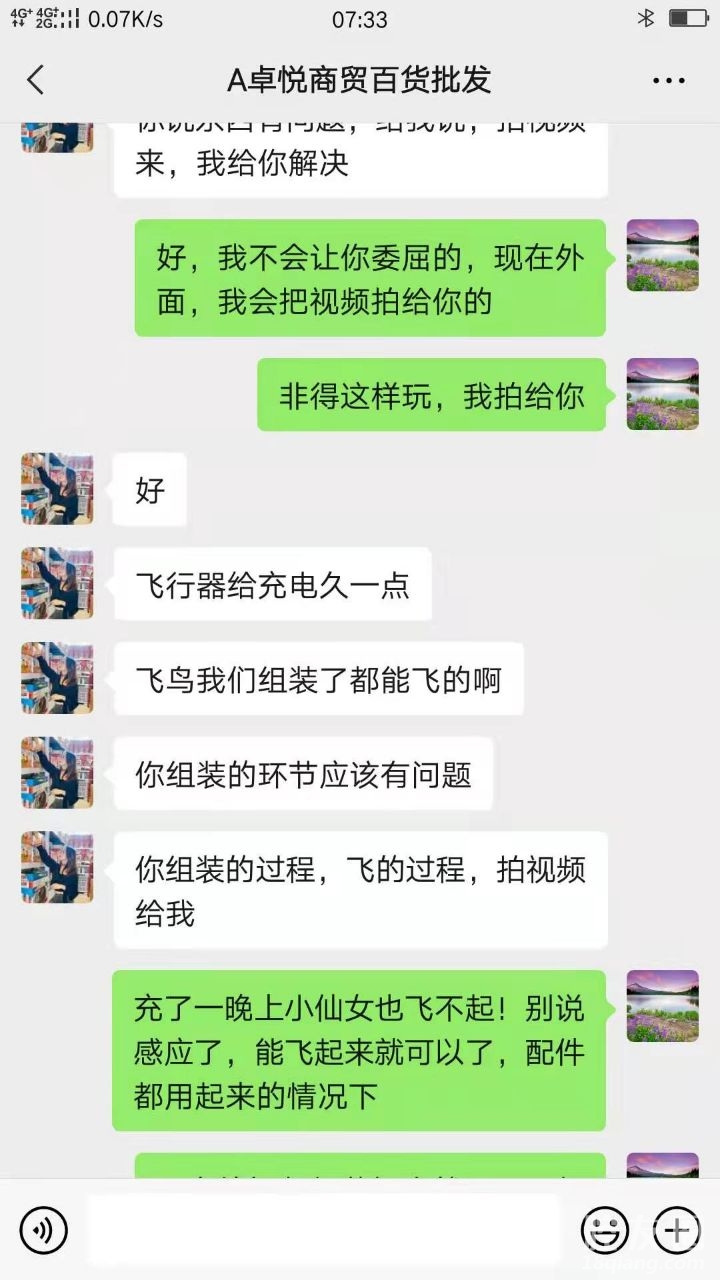The width and height of the screenshot is (720, 1280).
Task: Open chat info three-dot menu
Action: click(668, 80)
